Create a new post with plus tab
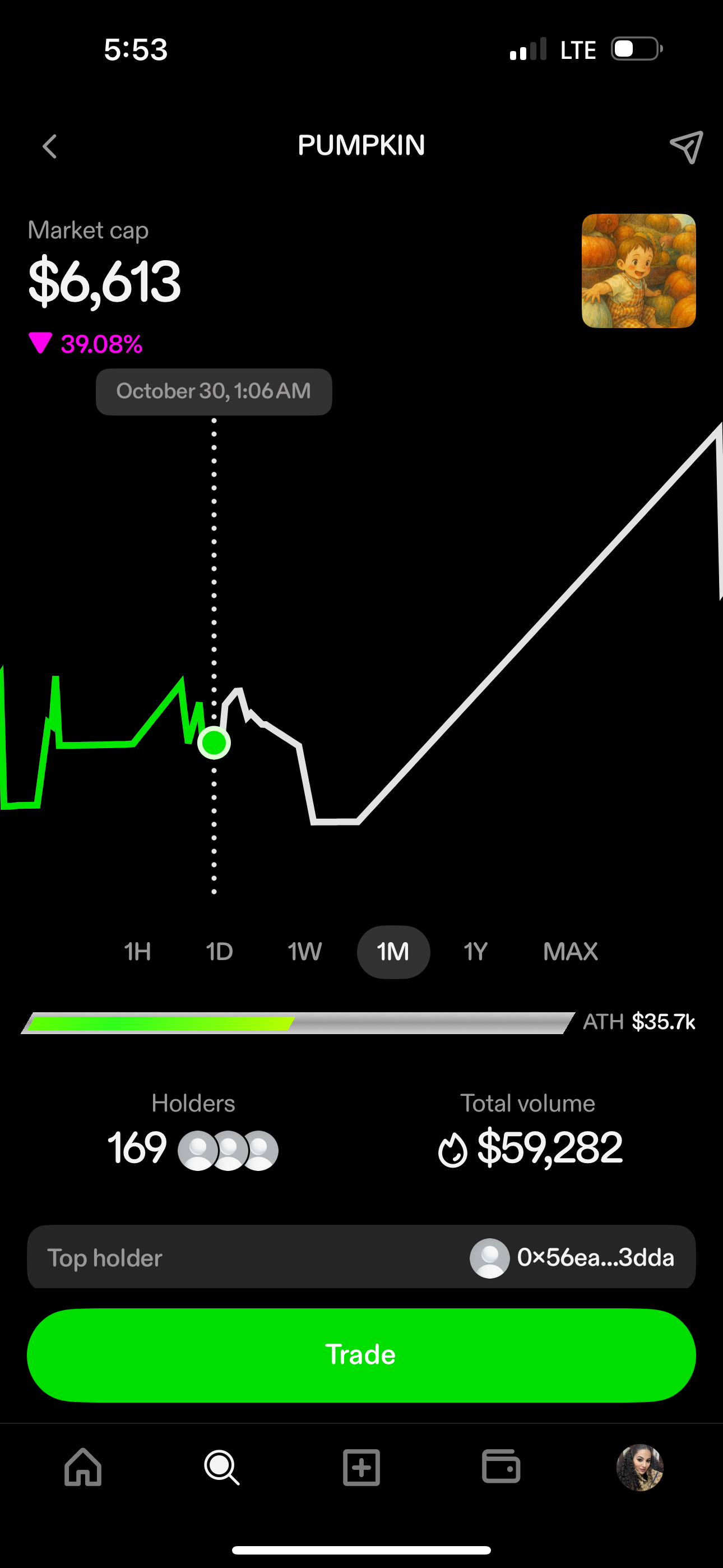 pos(361,1467)
